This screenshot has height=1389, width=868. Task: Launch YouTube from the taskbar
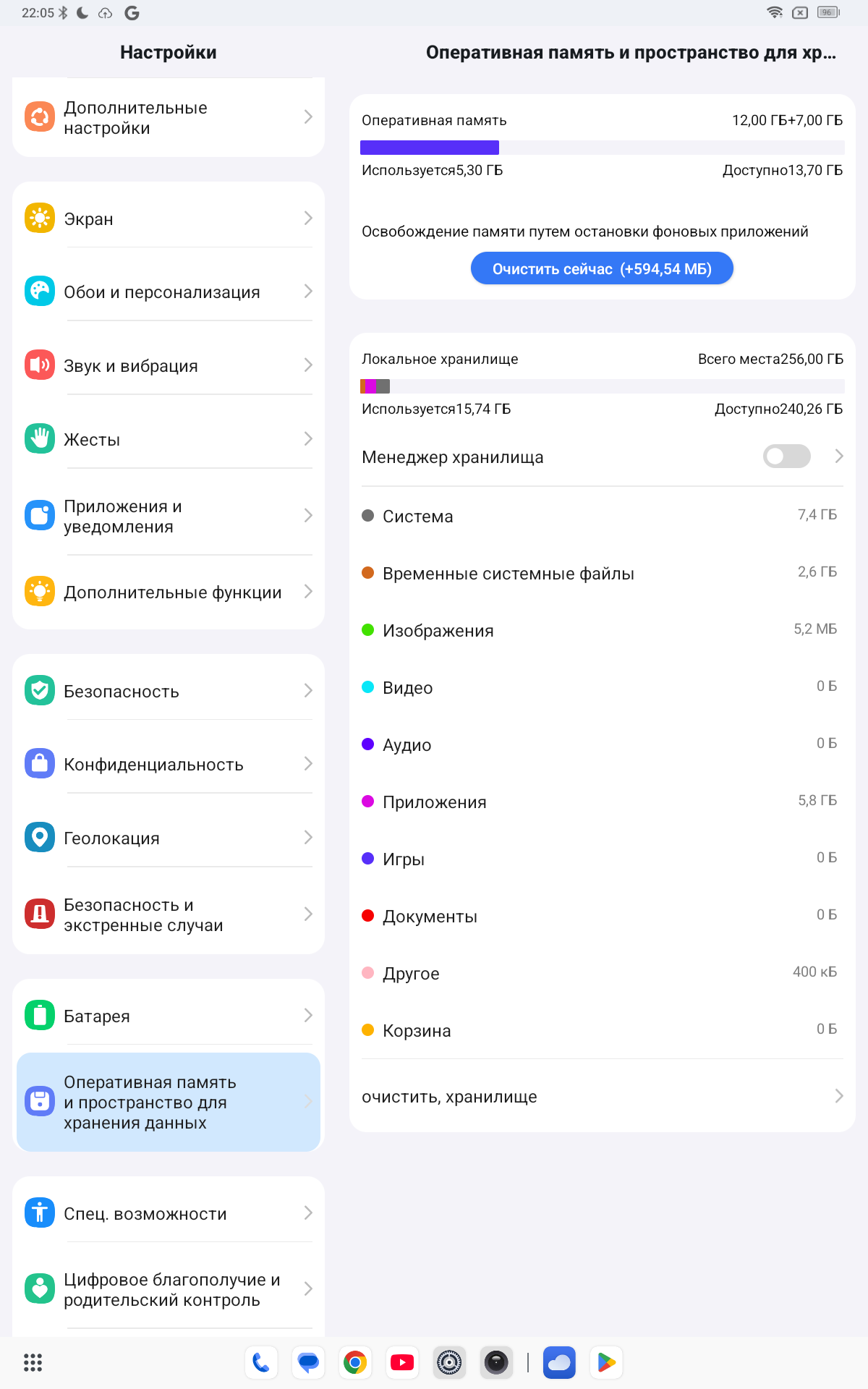[402, 1363]
